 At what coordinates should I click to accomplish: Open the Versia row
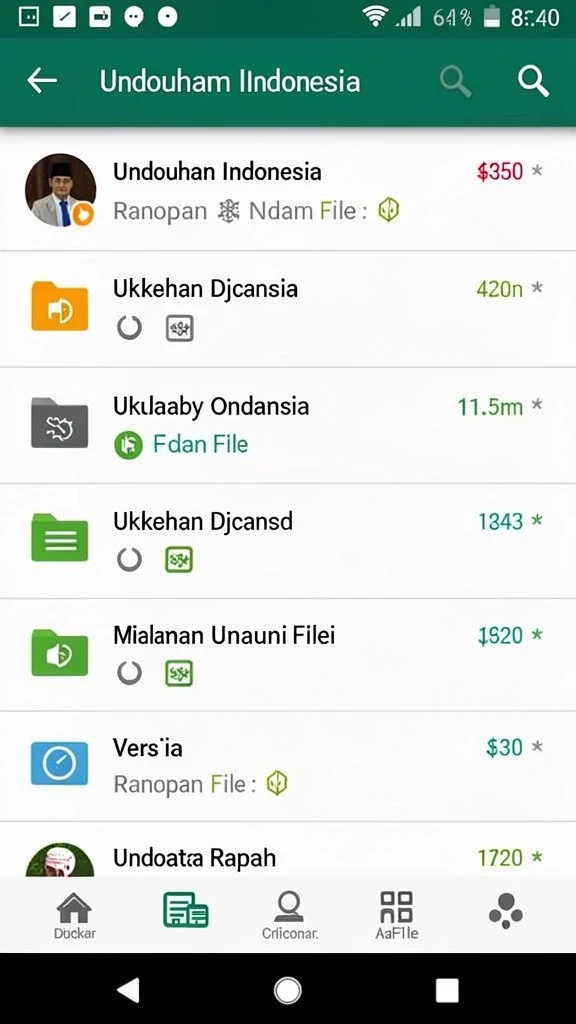coord(288,766)
